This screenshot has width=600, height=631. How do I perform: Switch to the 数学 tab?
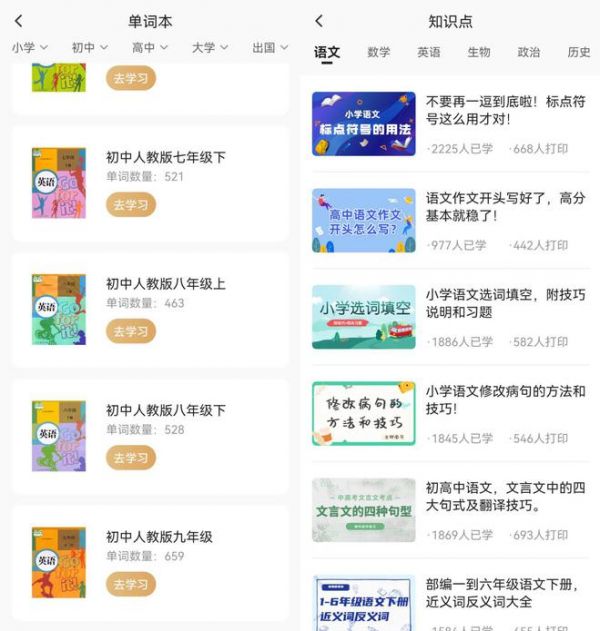click(x=379, y=52)
